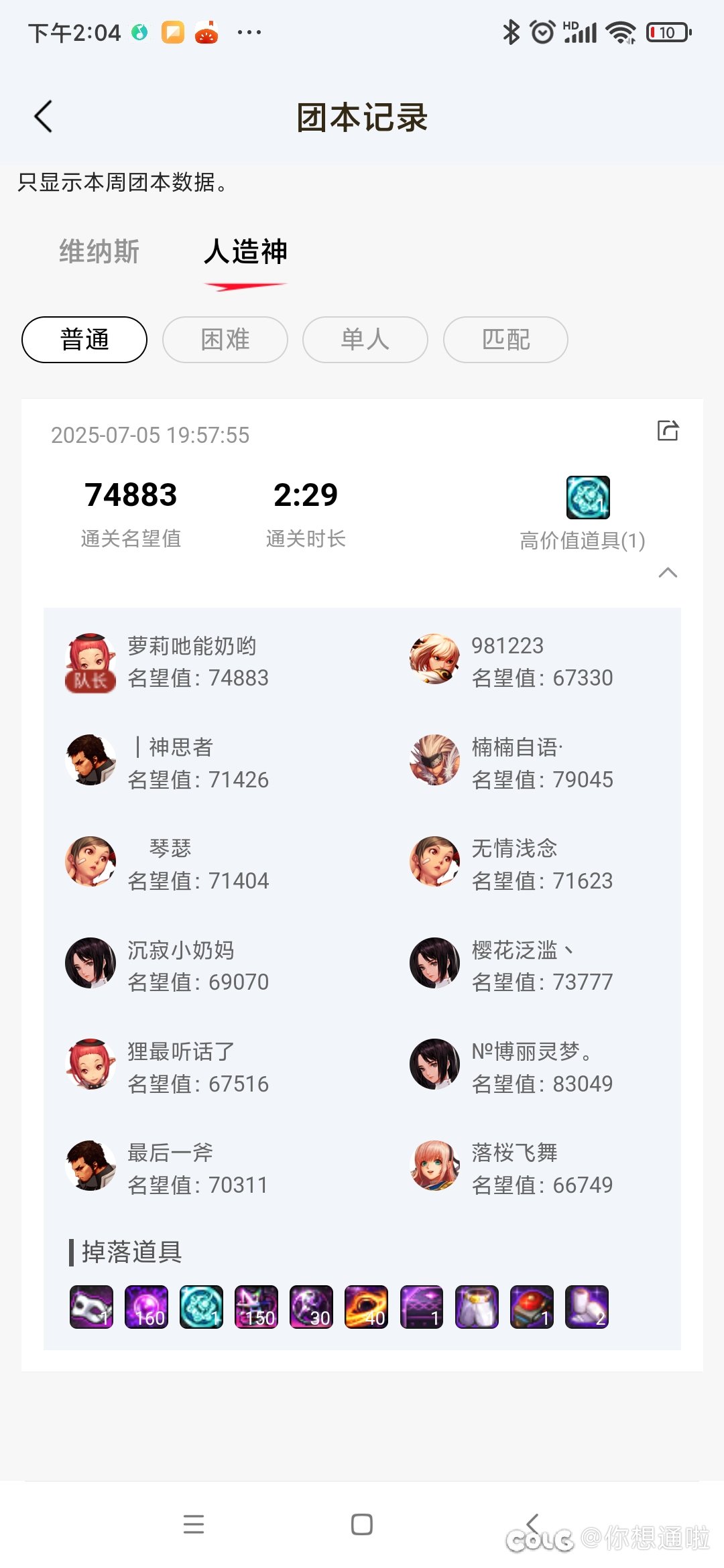Collapse the raid record details
Screen dimensions: 724x1568
pos(668,572)
